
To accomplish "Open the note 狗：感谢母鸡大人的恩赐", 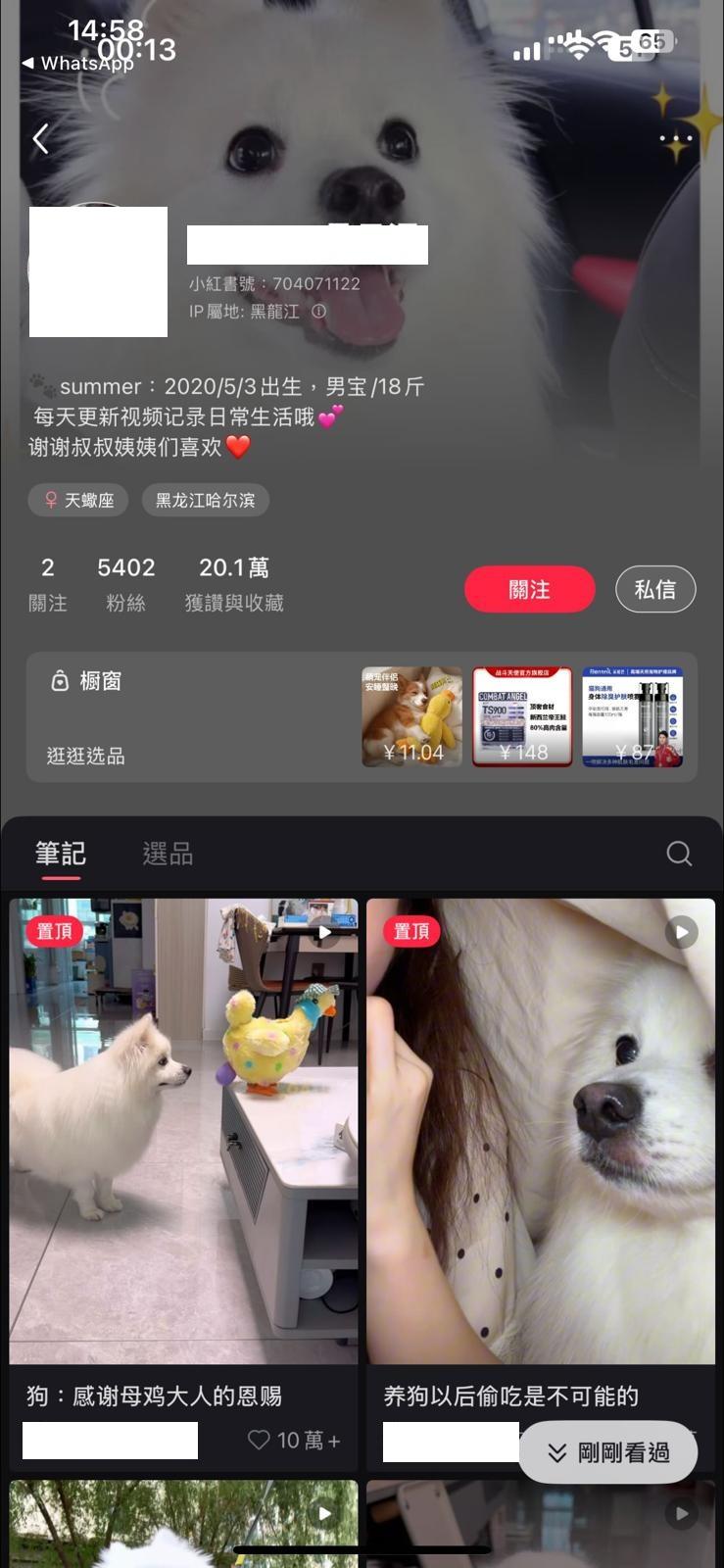I will 183,1131.
